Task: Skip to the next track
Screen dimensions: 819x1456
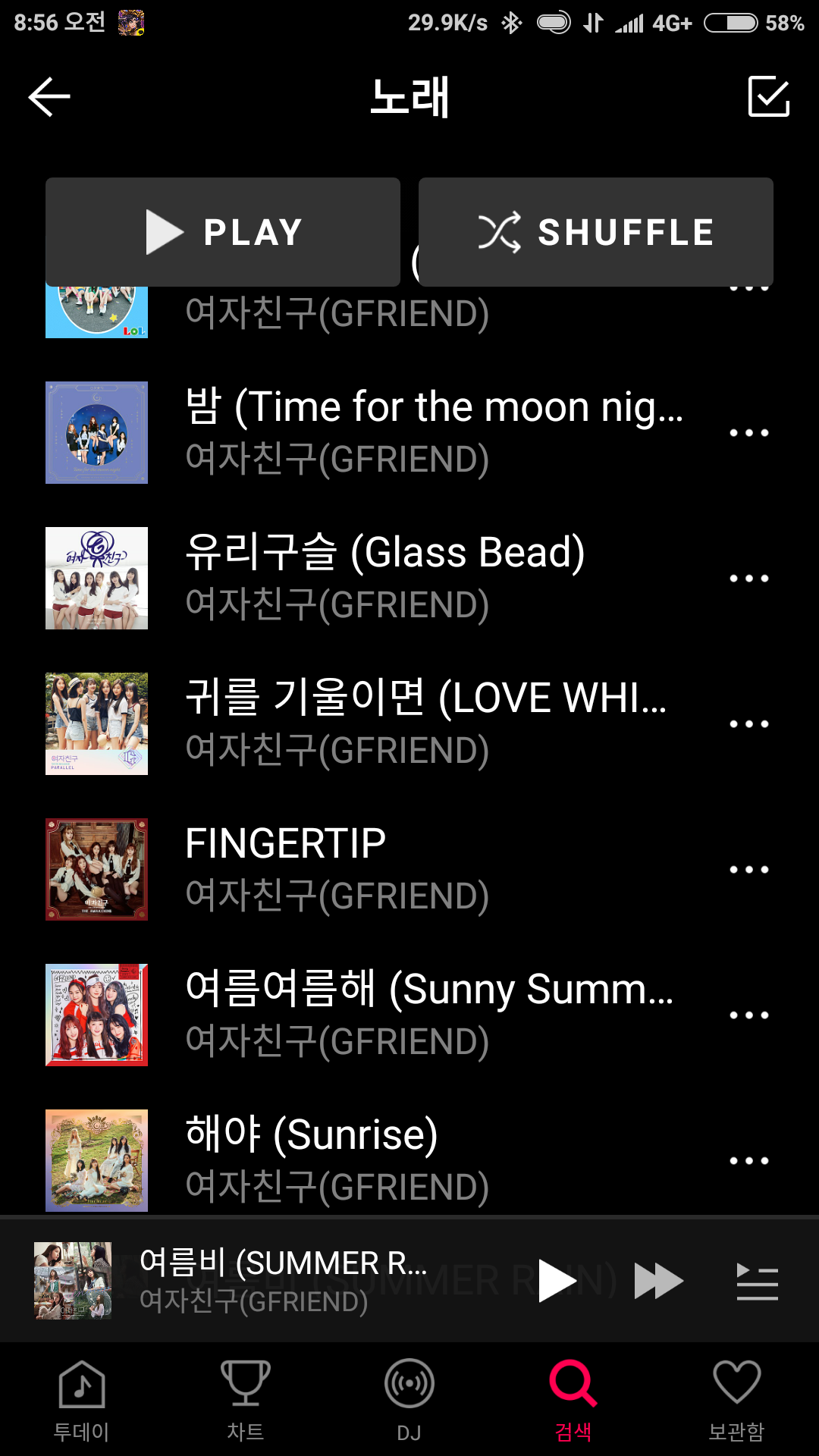Action: point(657,1281)
